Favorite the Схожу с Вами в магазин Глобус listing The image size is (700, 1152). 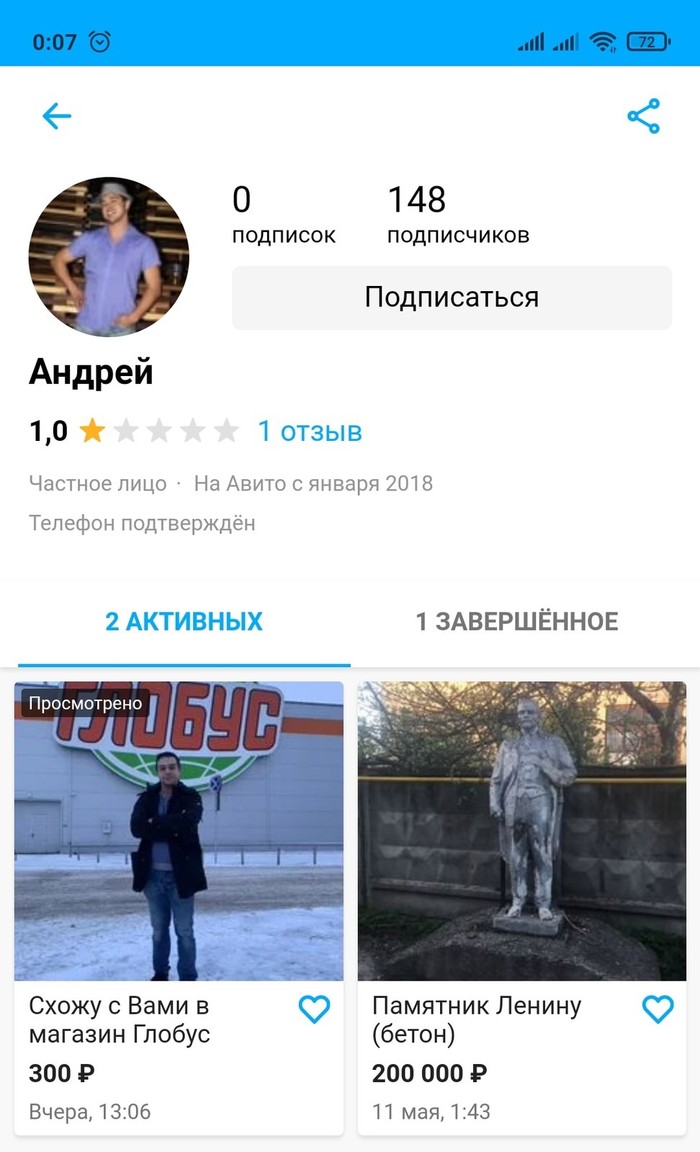point(314,1010)
